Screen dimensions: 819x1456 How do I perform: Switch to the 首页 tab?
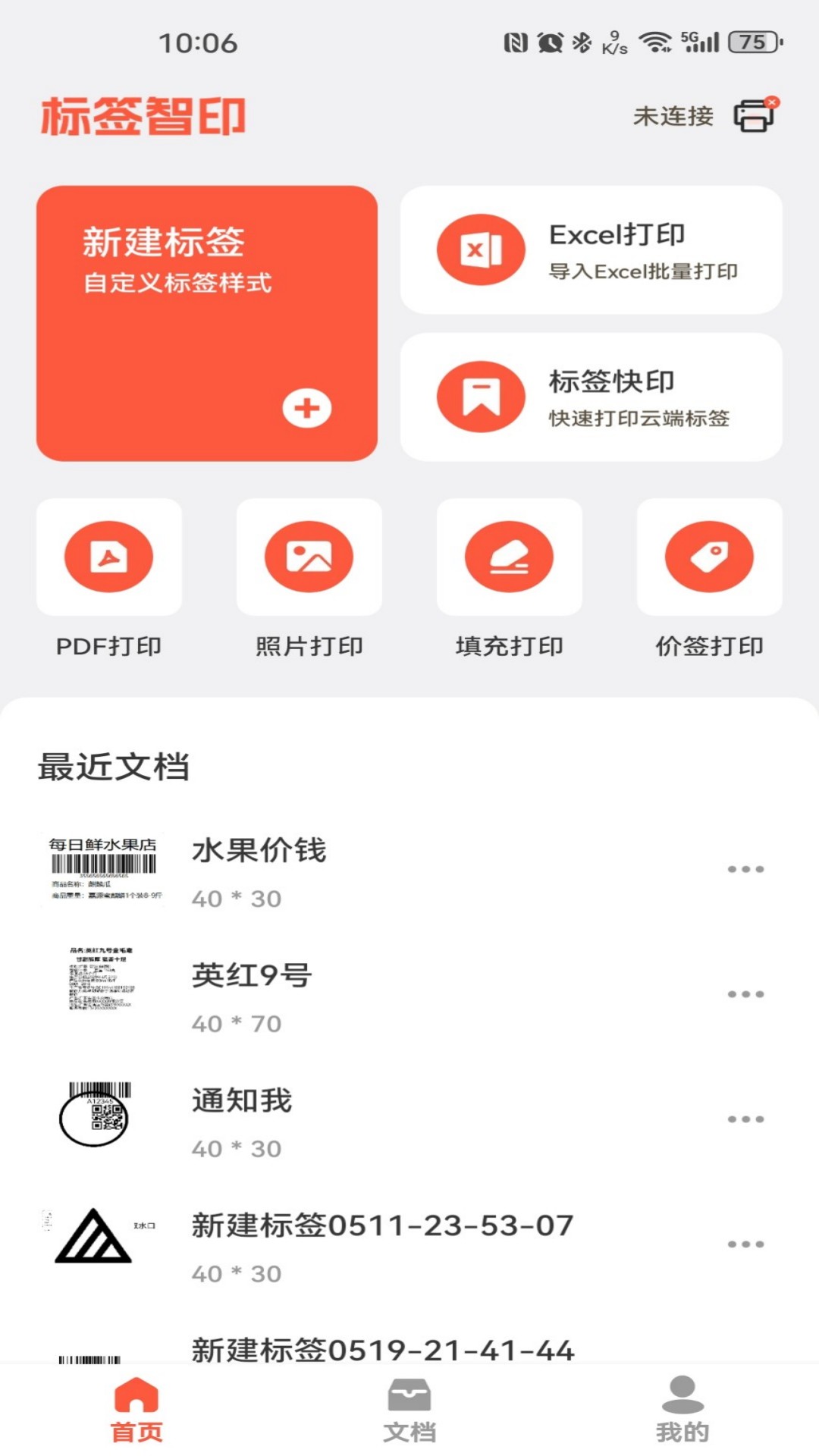tap(136, 1410)
